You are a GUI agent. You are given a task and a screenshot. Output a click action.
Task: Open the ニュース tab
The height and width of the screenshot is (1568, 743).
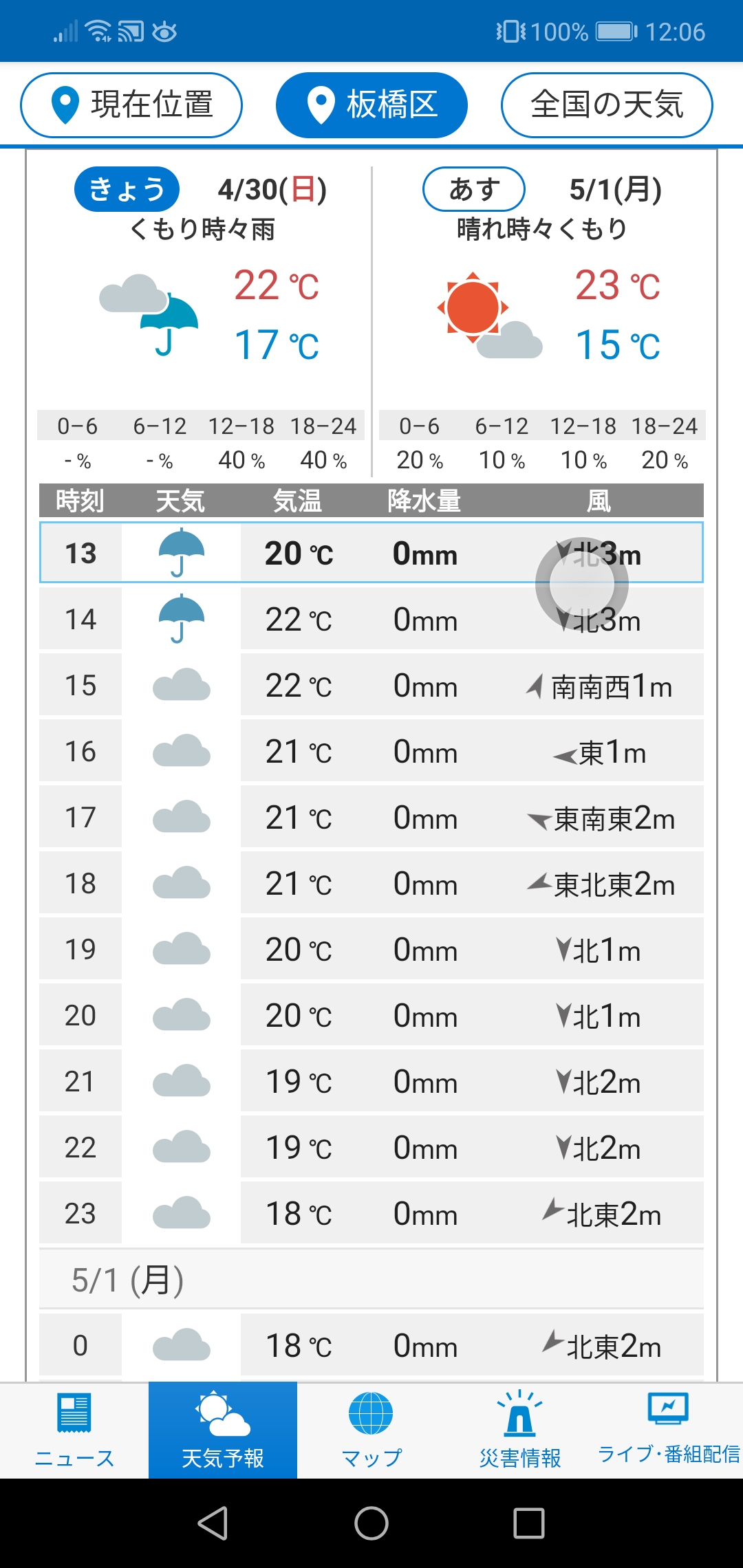point(74,1430)
